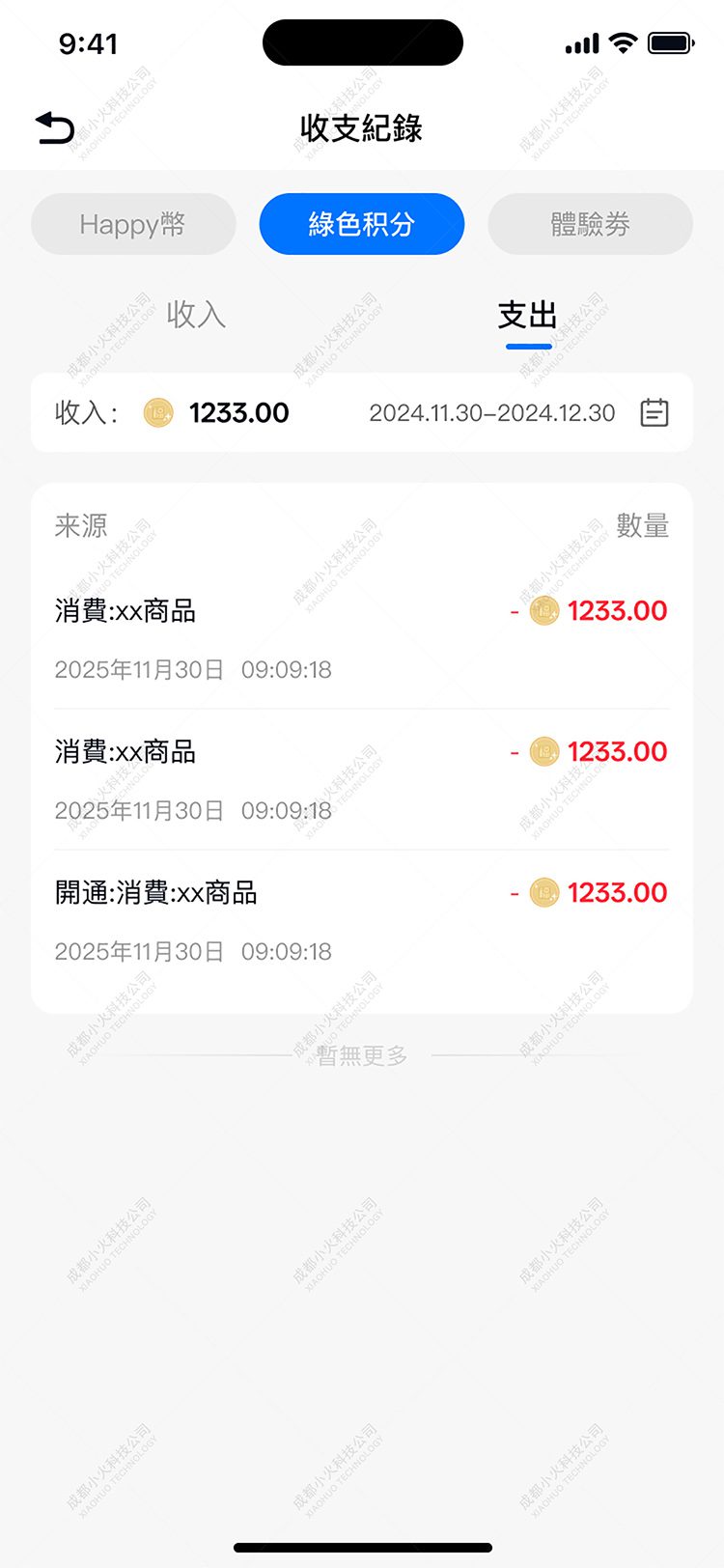Select the Happy幣 filter
This screenshot has width=724, height=1568.
(x=133, y=223)
